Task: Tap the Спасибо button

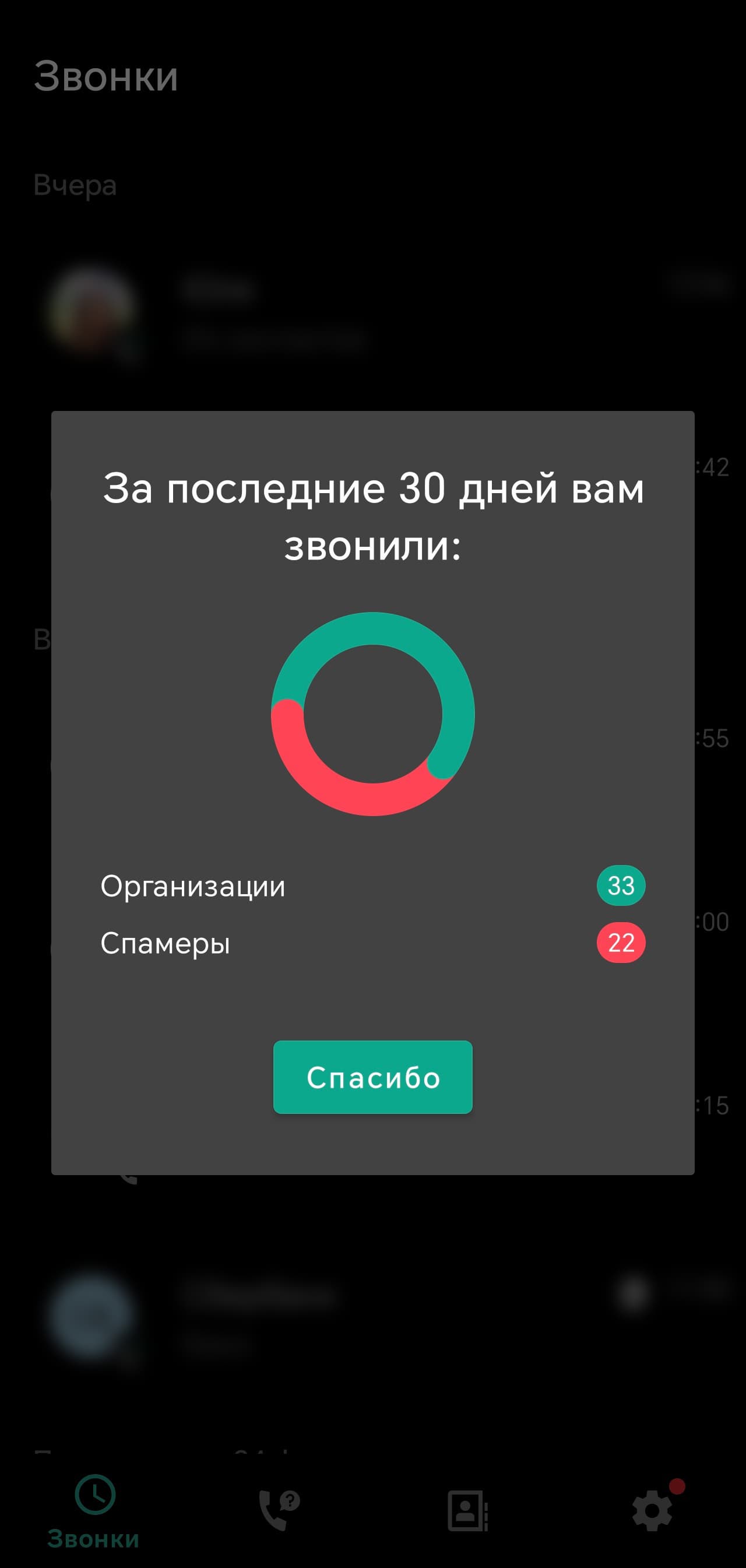Action: 372,1077
